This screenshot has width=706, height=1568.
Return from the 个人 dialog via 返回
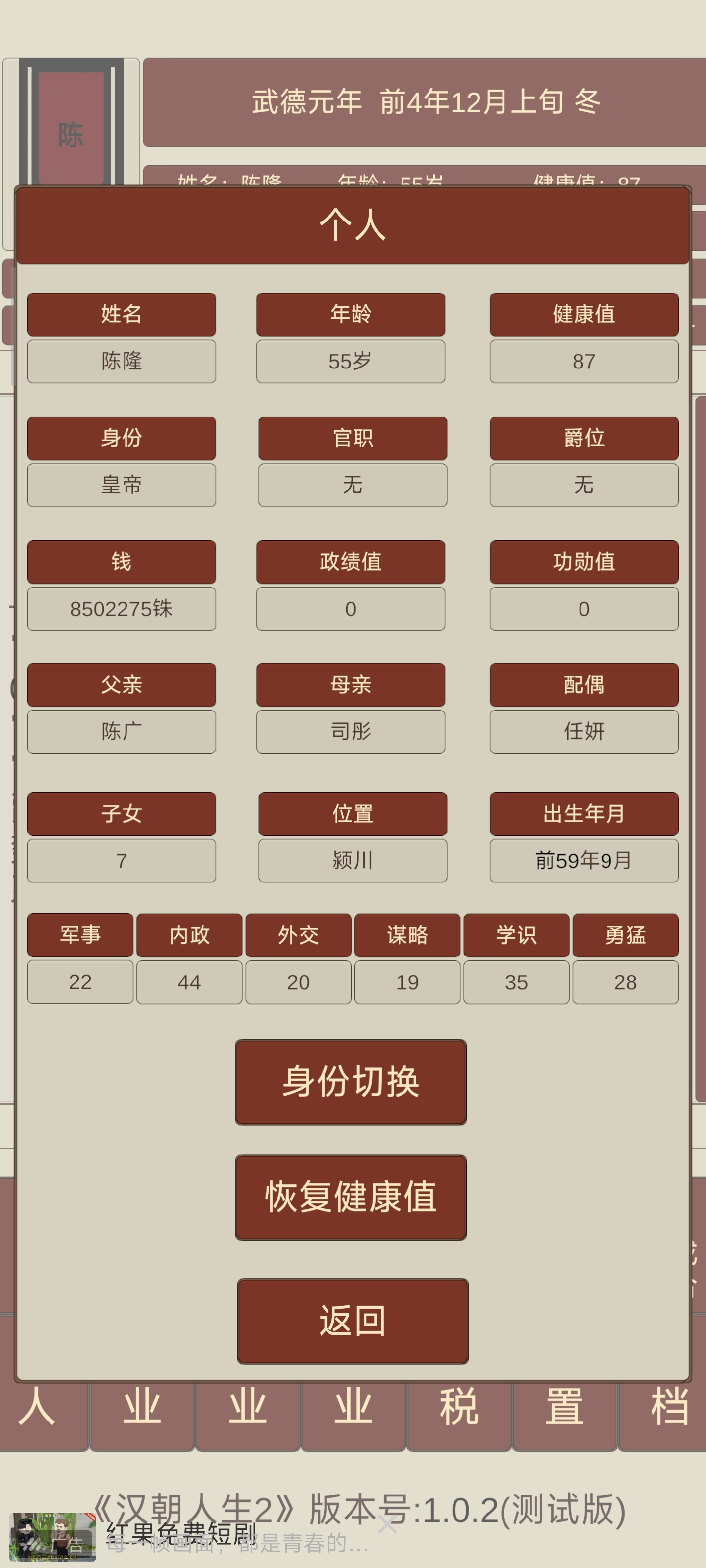tap(352, 1320)
